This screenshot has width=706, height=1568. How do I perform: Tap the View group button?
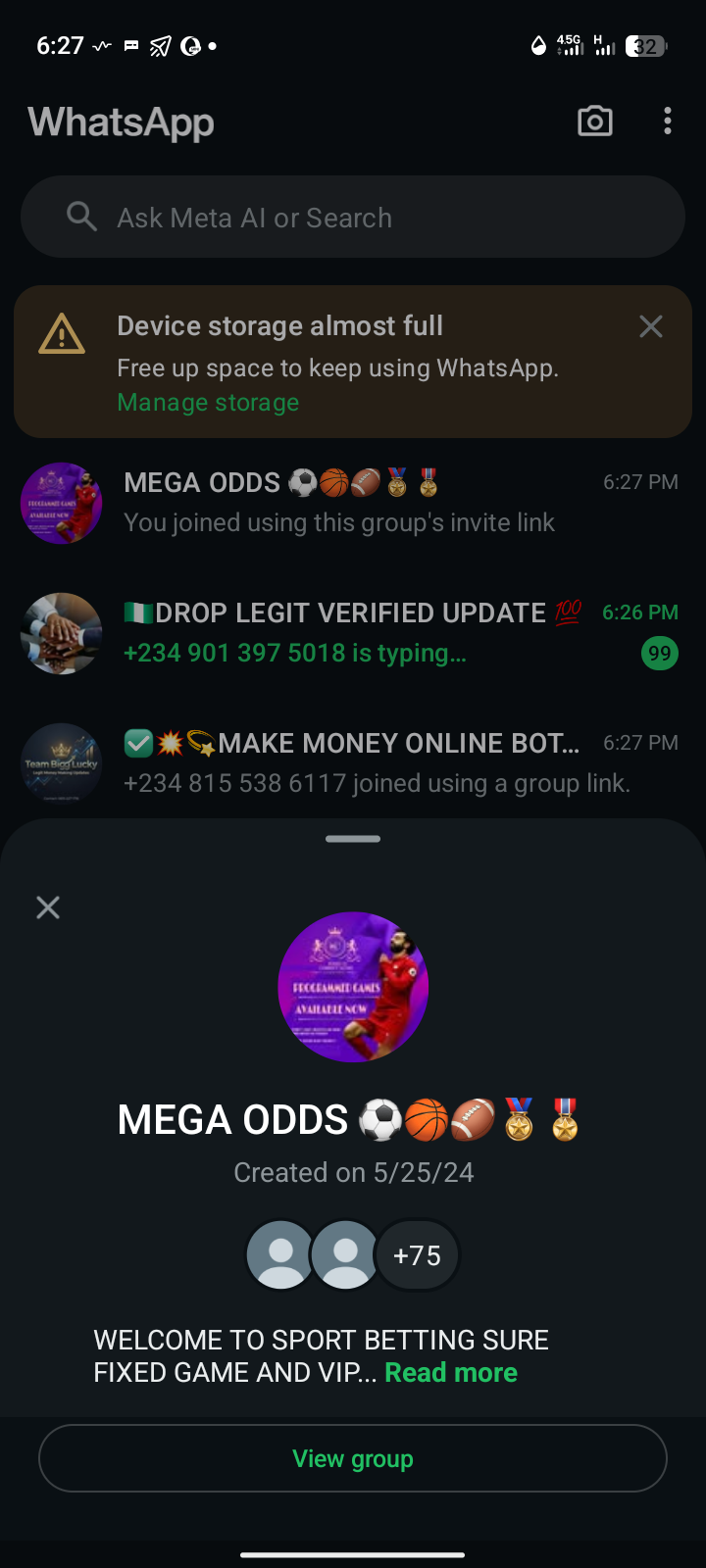(353, 1458)
